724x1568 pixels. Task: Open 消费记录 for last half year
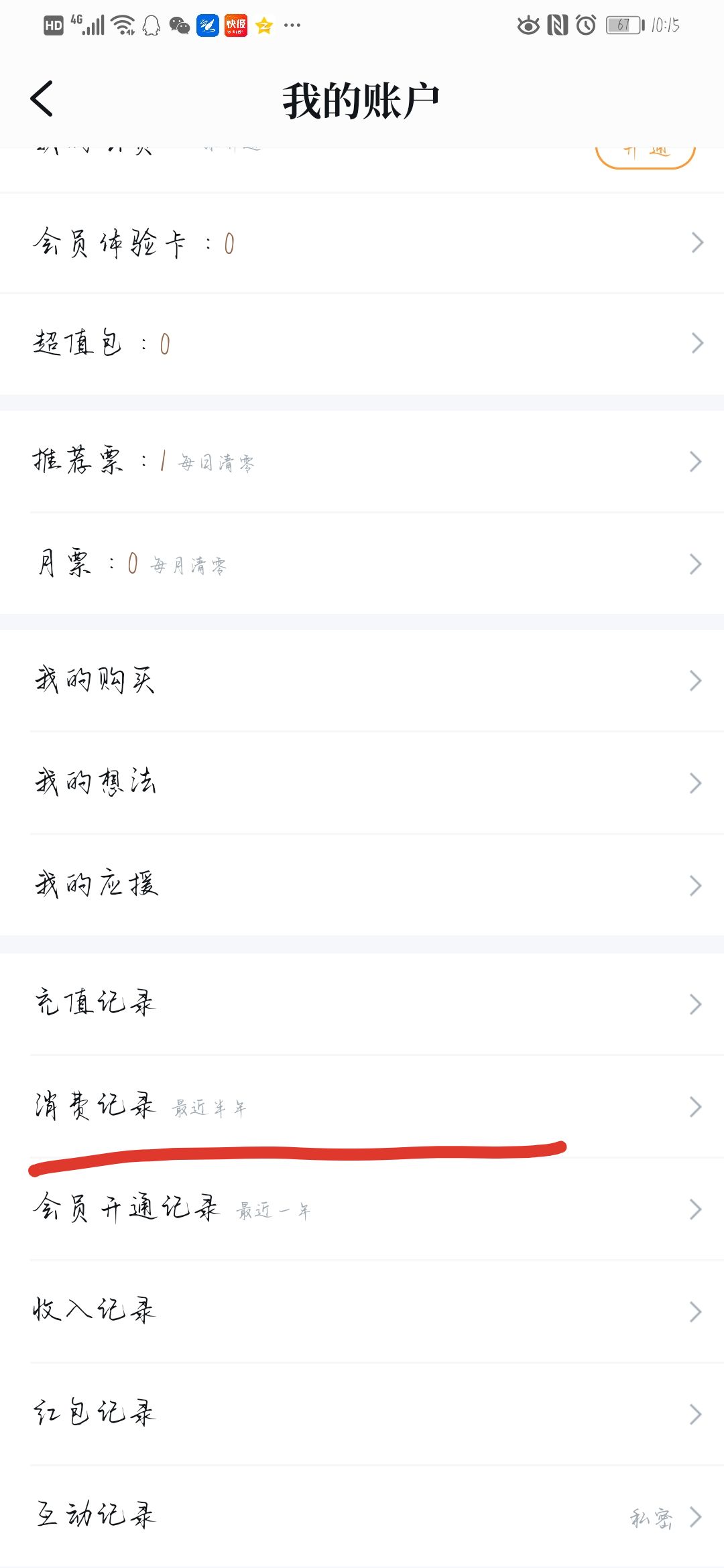(362, 1106)
